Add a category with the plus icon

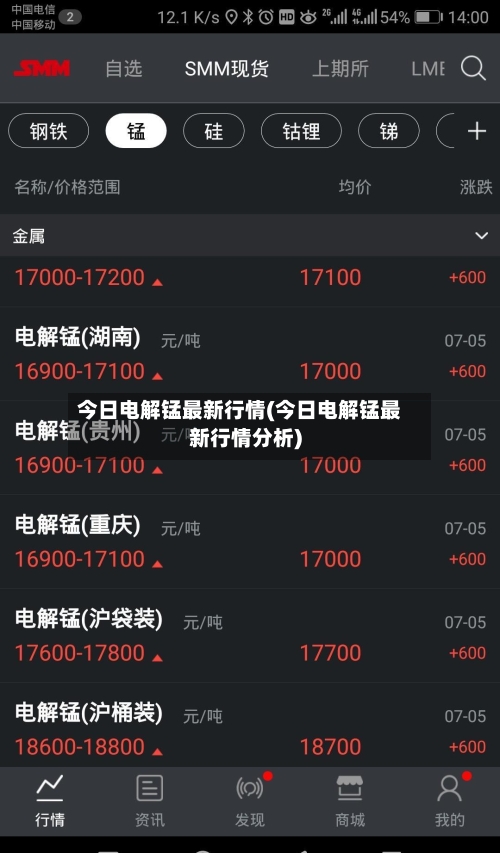pos(477,131)
